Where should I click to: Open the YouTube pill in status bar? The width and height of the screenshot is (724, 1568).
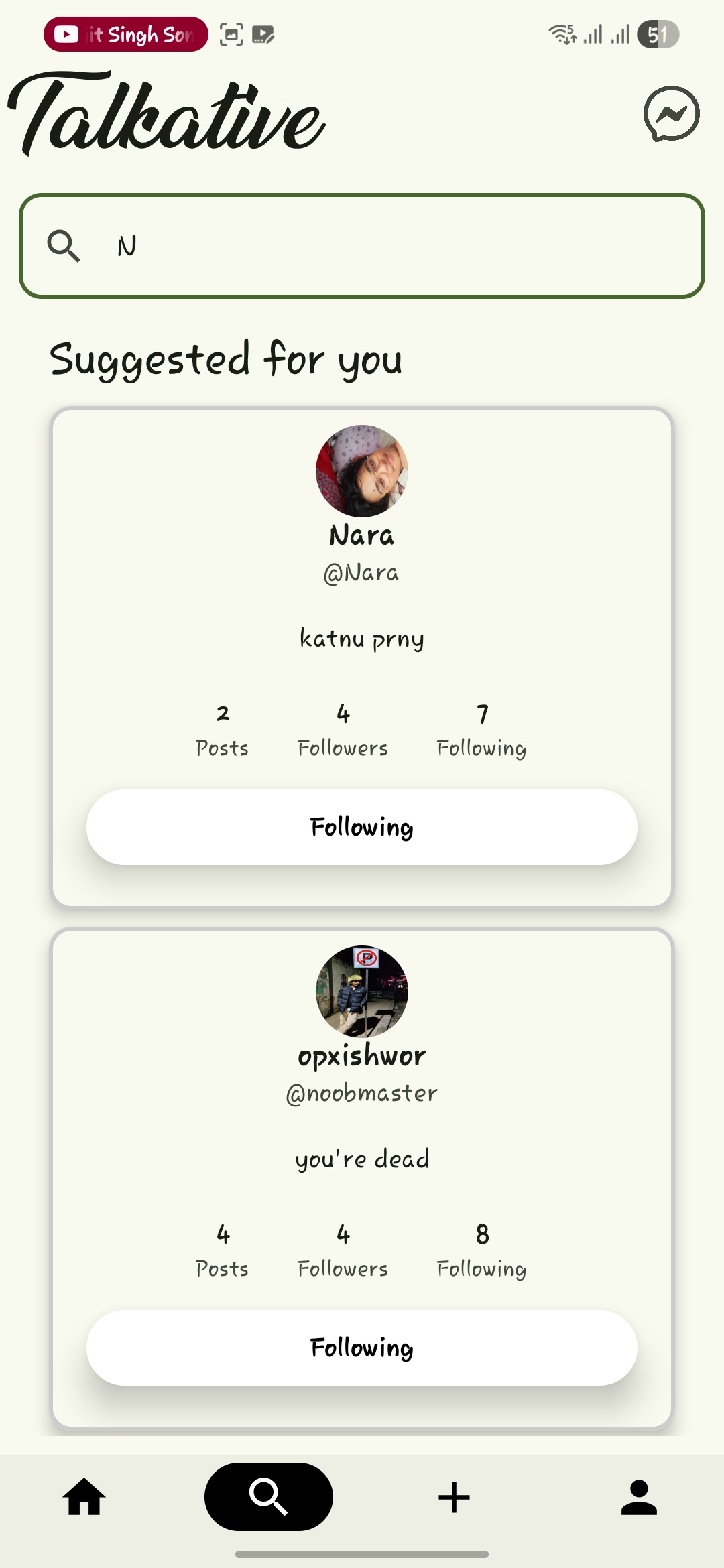pyautogui.click(x=126, y=34)
